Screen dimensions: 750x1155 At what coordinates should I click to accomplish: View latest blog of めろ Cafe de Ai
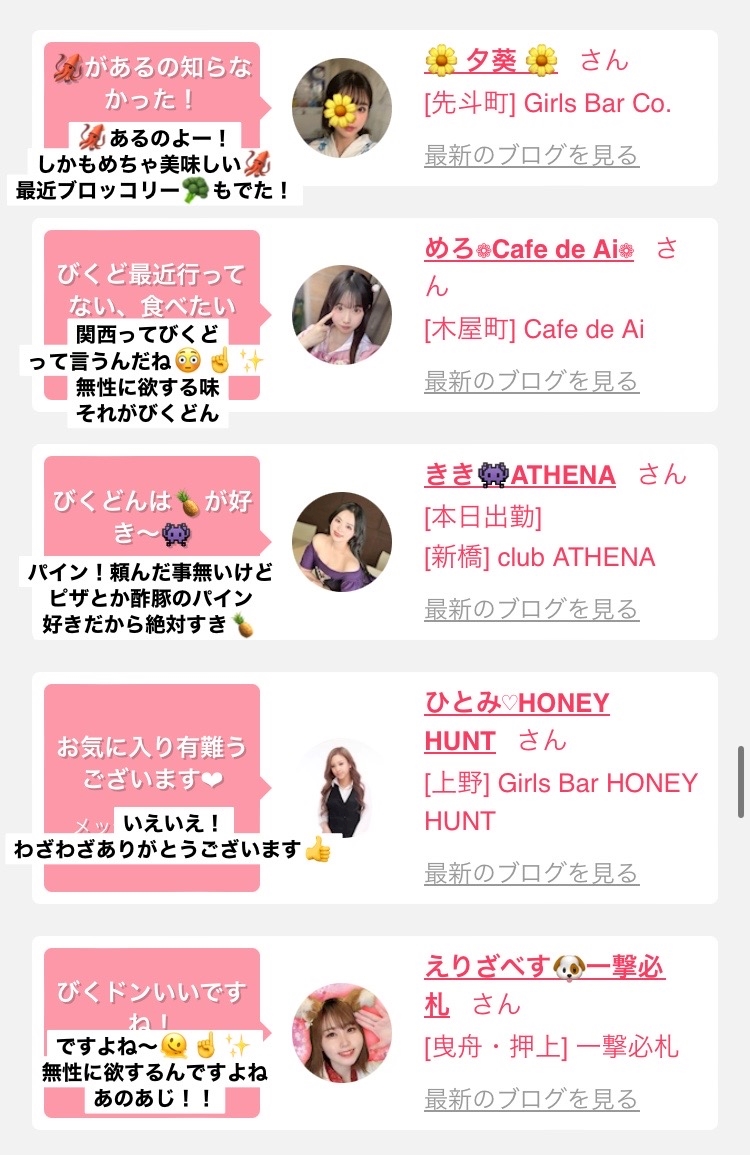pos(531,381)
